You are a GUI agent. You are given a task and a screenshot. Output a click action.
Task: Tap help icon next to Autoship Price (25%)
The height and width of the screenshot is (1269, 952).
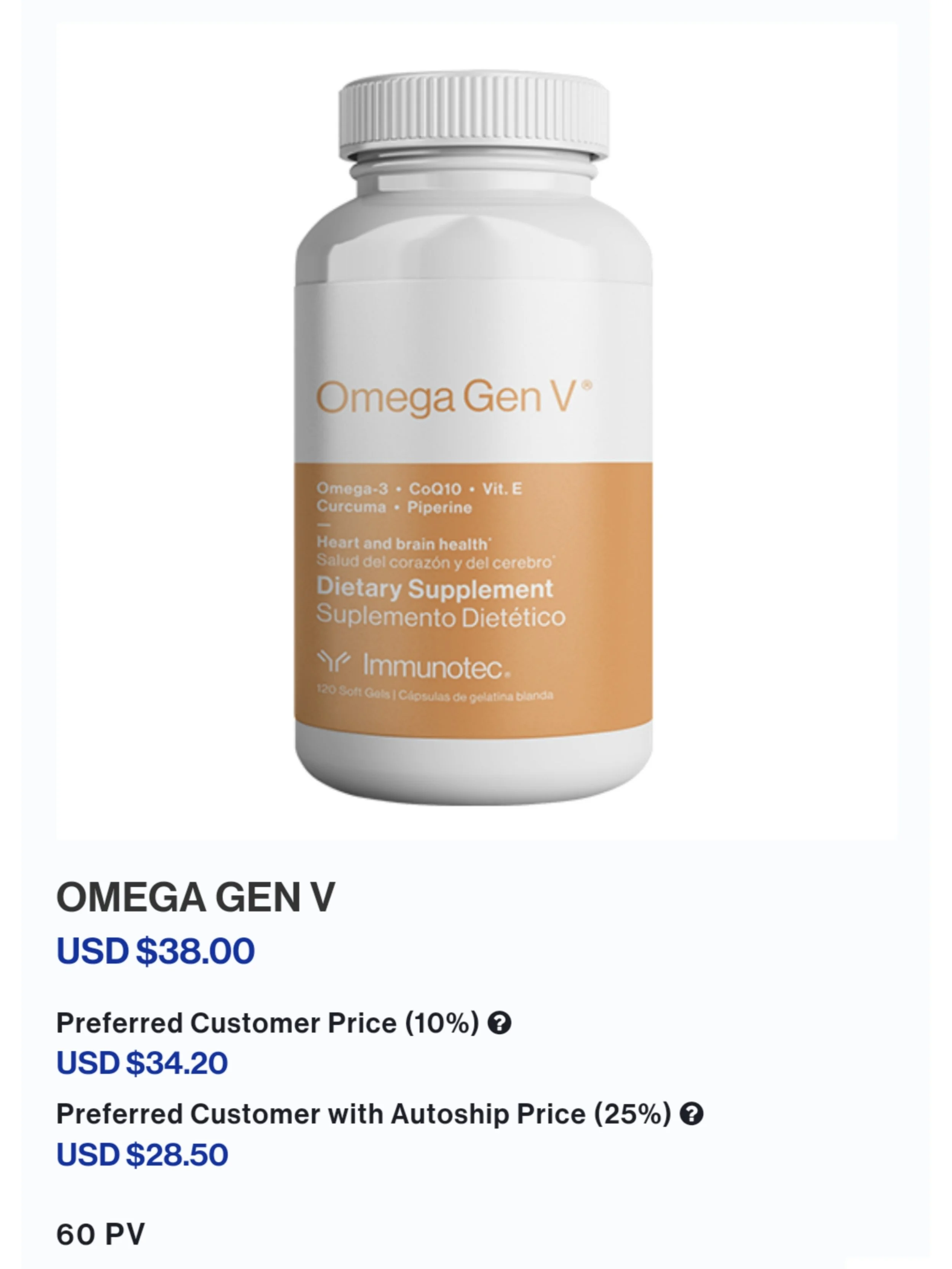(x=692, y=1114)
